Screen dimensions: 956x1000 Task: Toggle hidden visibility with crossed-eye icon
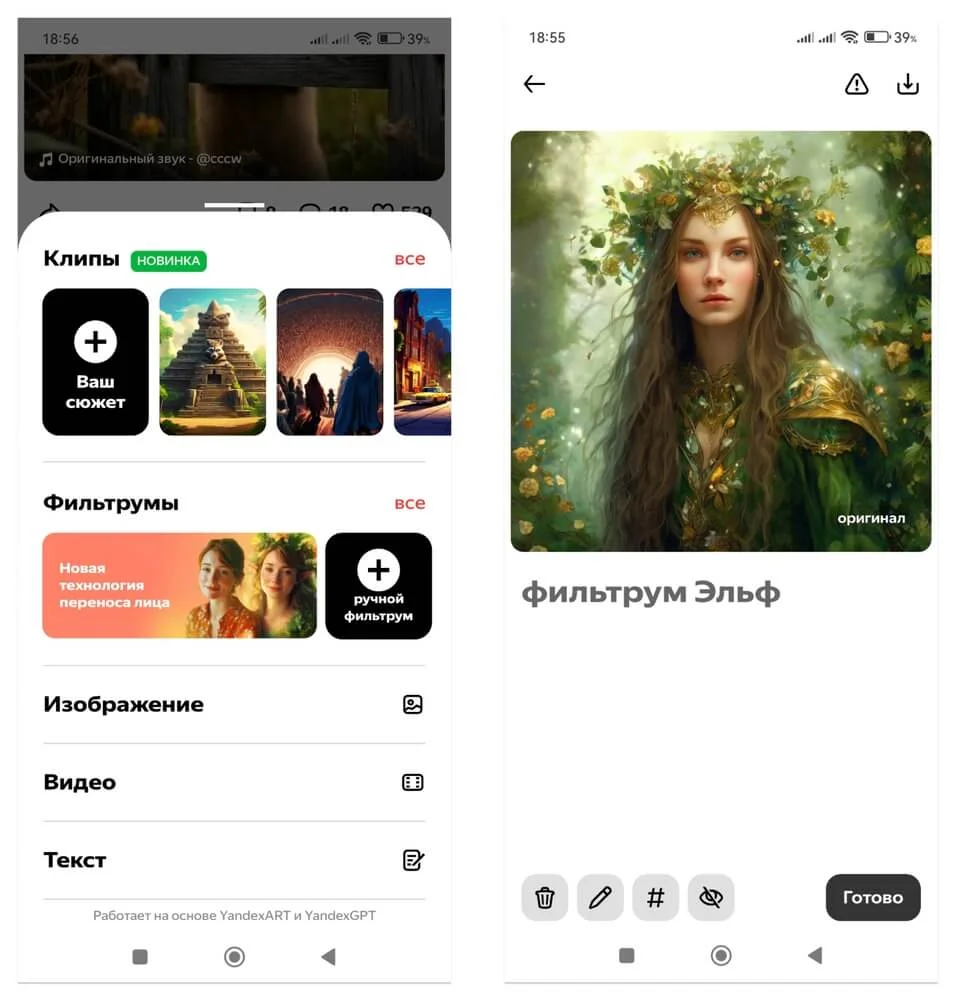click(711, 898)
